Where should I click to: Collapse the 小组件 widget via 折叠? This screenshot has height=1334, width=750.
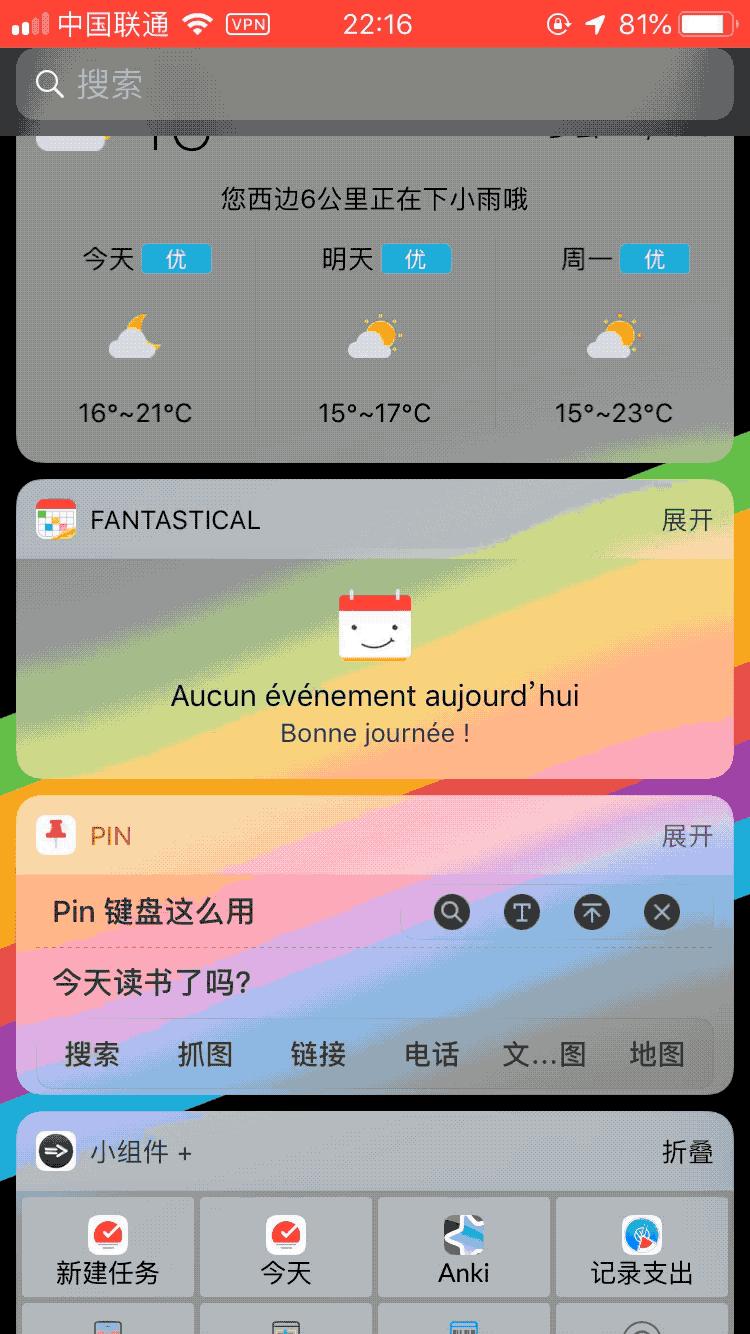(686, 1151)
